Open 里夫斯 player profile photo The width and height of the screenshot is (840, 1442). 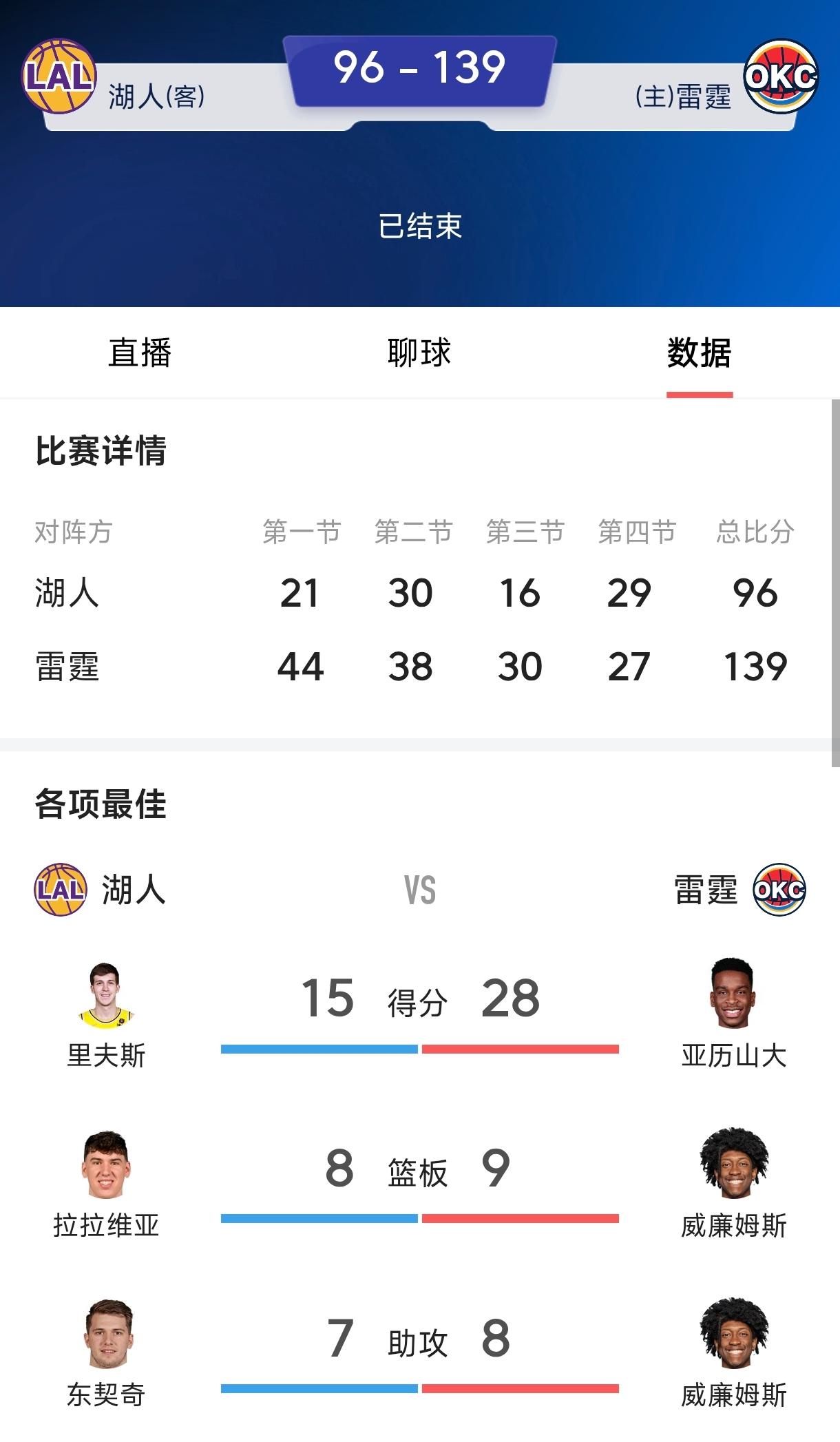point(109,1000)
